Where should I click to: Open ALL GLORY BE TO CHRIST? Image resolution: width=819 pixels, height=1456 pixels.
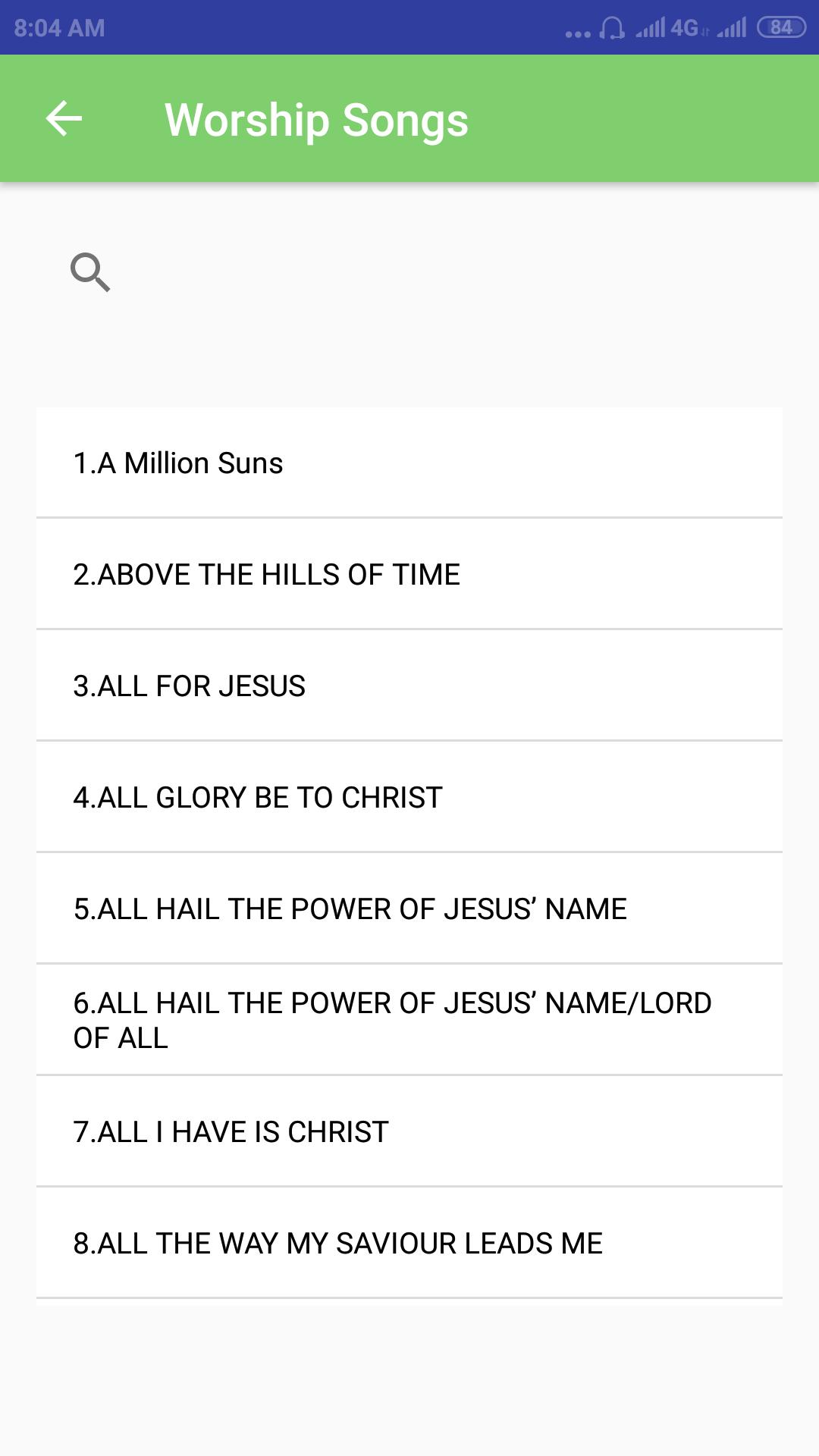409,797
